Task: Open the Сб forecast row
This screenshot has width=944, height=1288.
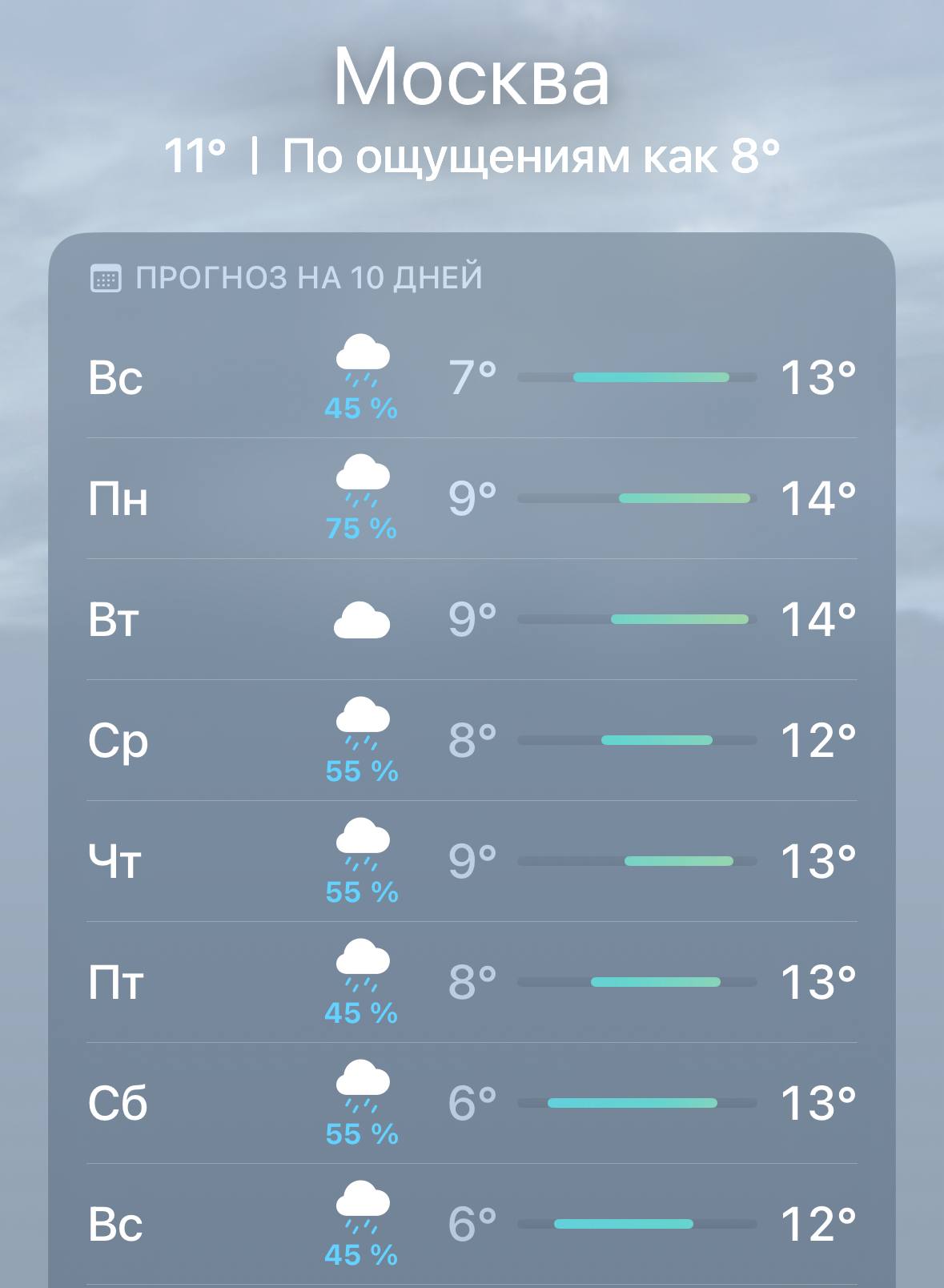Action: pos(472,1103)
